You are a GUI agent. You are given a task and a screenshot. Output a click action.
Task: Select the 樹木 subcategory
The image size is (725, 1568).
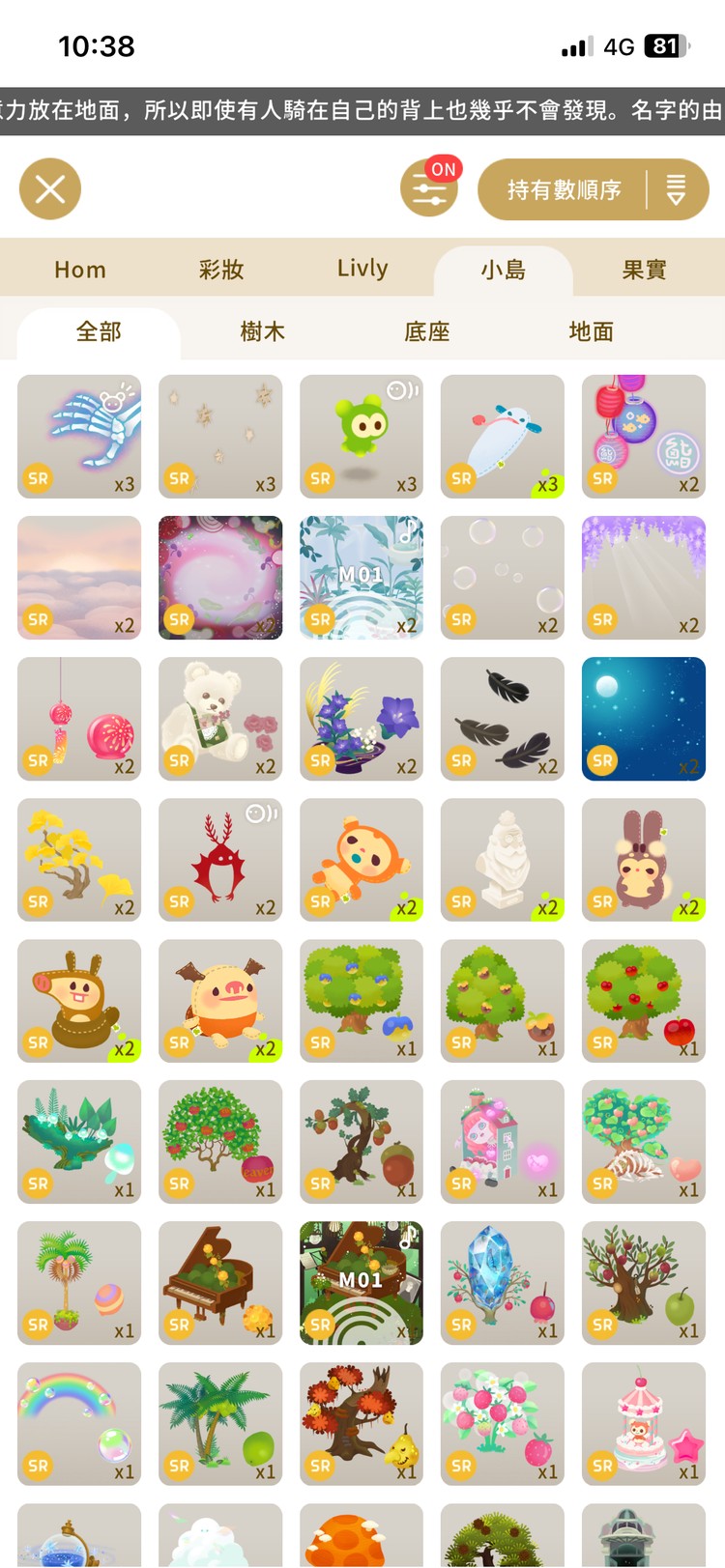[x=262, y=332]
